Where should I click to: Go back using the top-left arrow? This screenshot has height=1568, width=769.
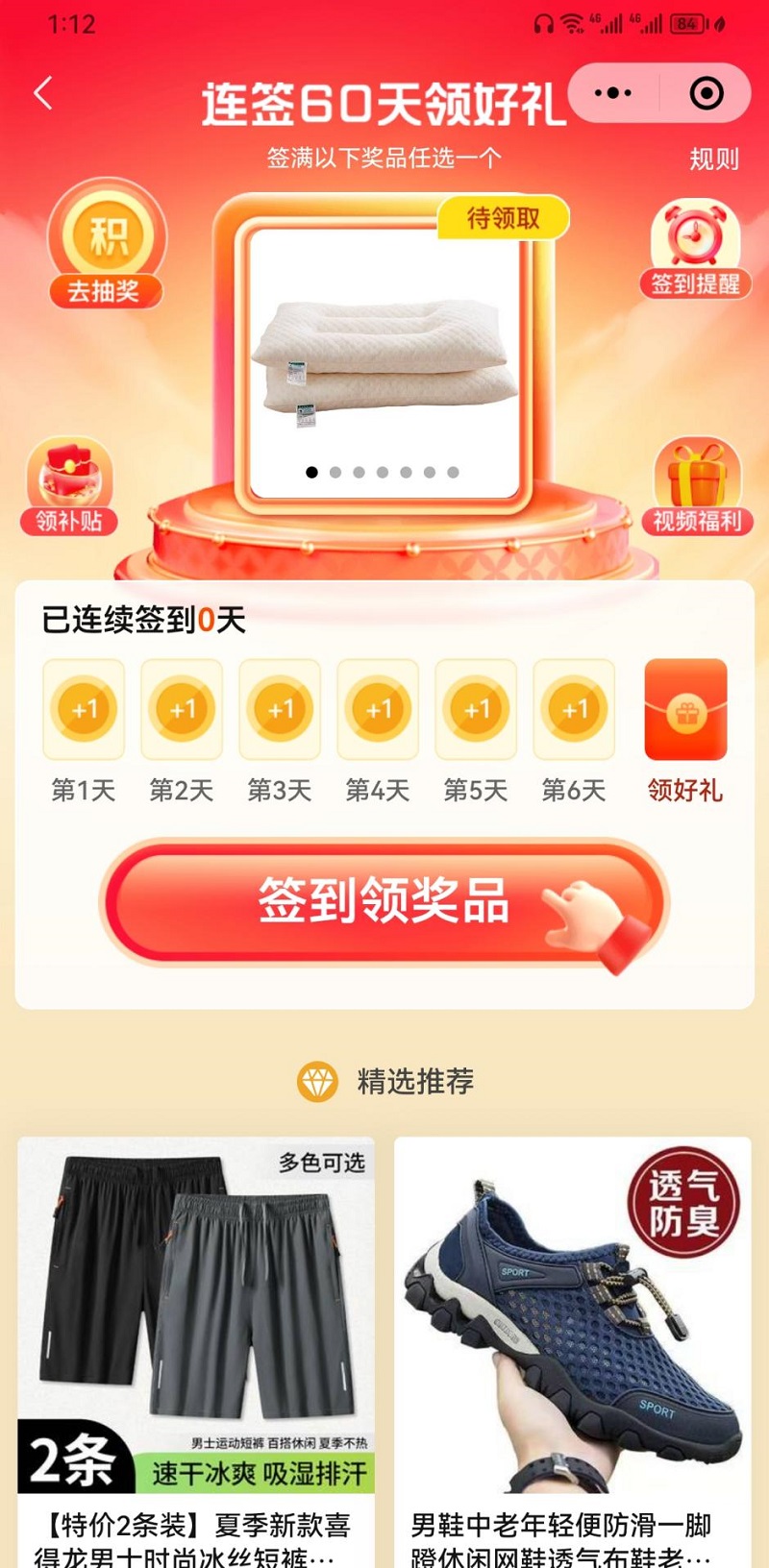tap(42, 93)
